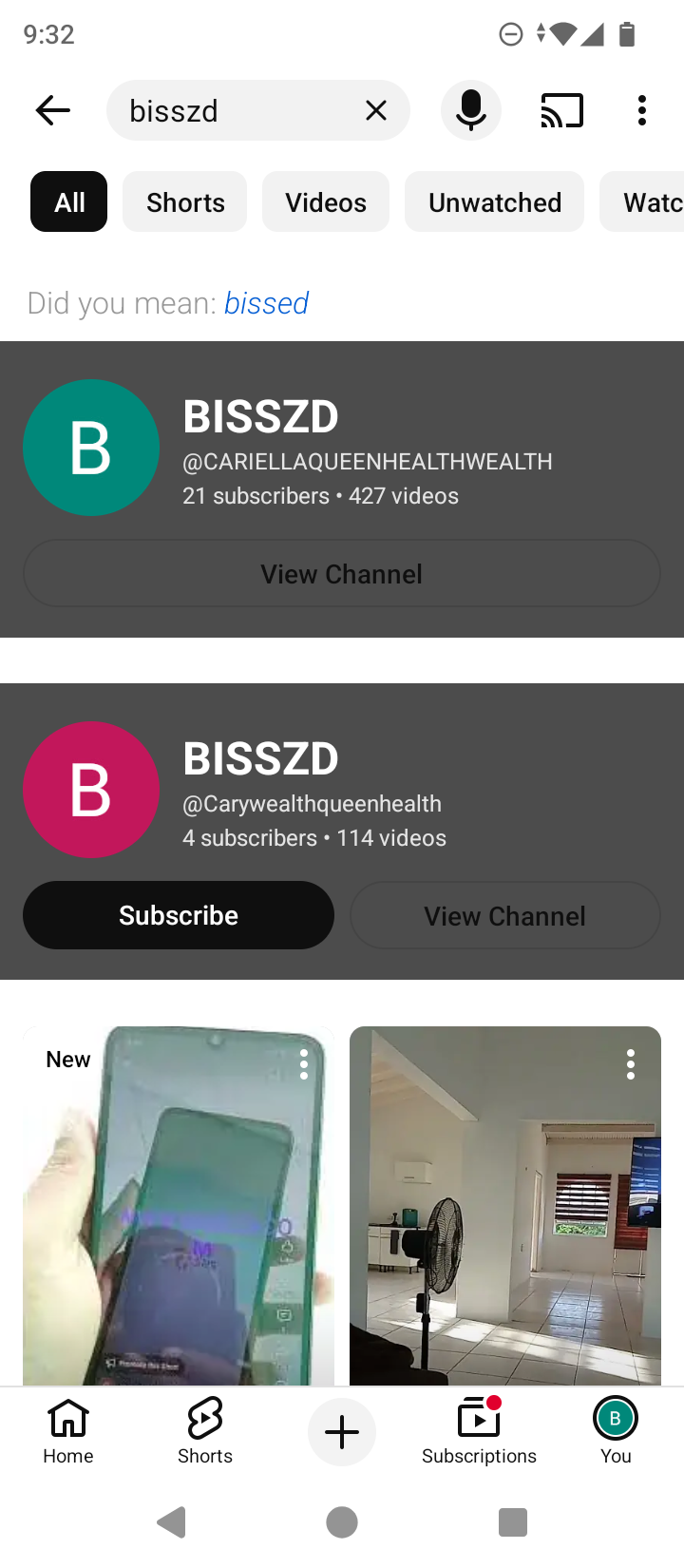Screen dimensions: 684x1568
Task: Select the All filter chip
Action: tap(69, 202)
